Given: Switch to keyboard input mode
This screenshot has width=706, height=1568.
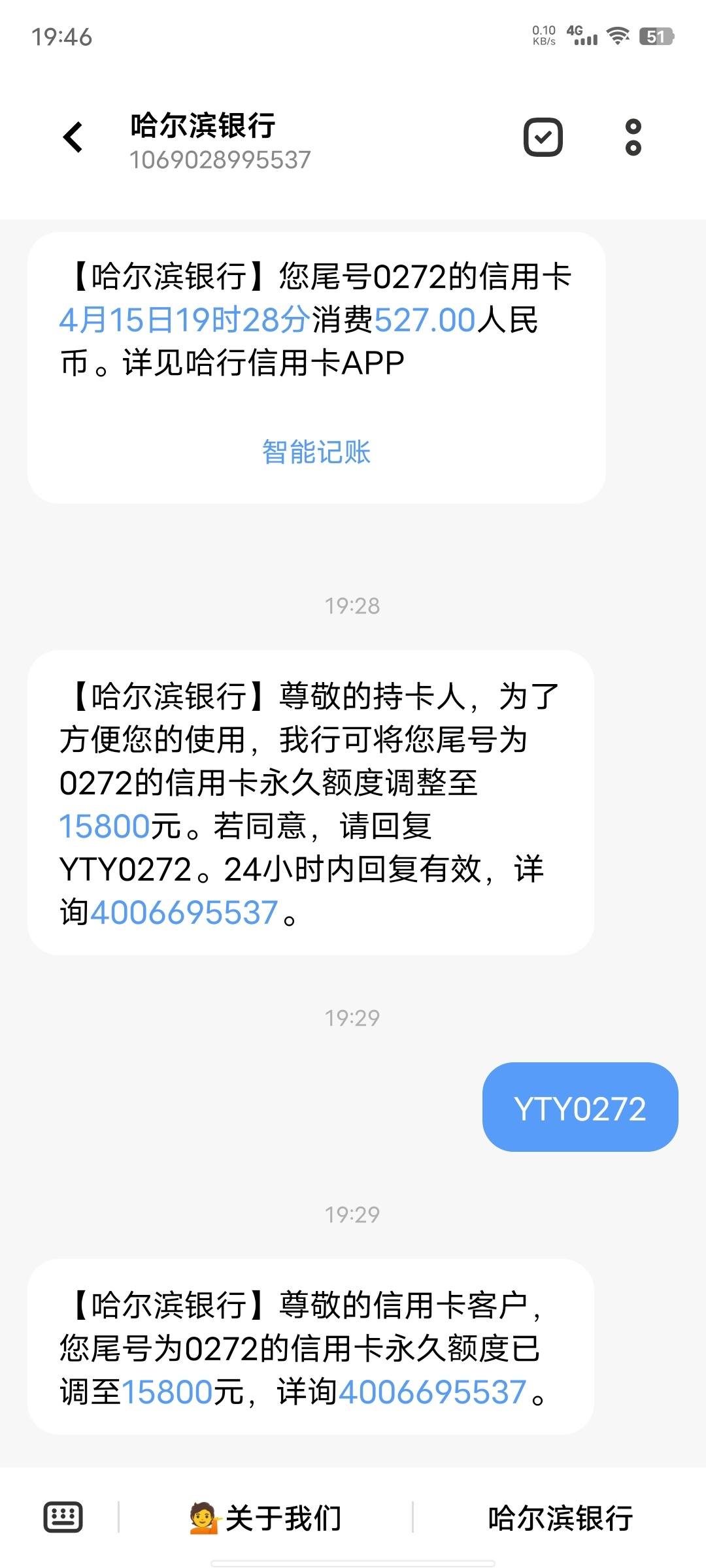Looking at the screenshot, I should pyautogui.click(x=63, y=1517).
